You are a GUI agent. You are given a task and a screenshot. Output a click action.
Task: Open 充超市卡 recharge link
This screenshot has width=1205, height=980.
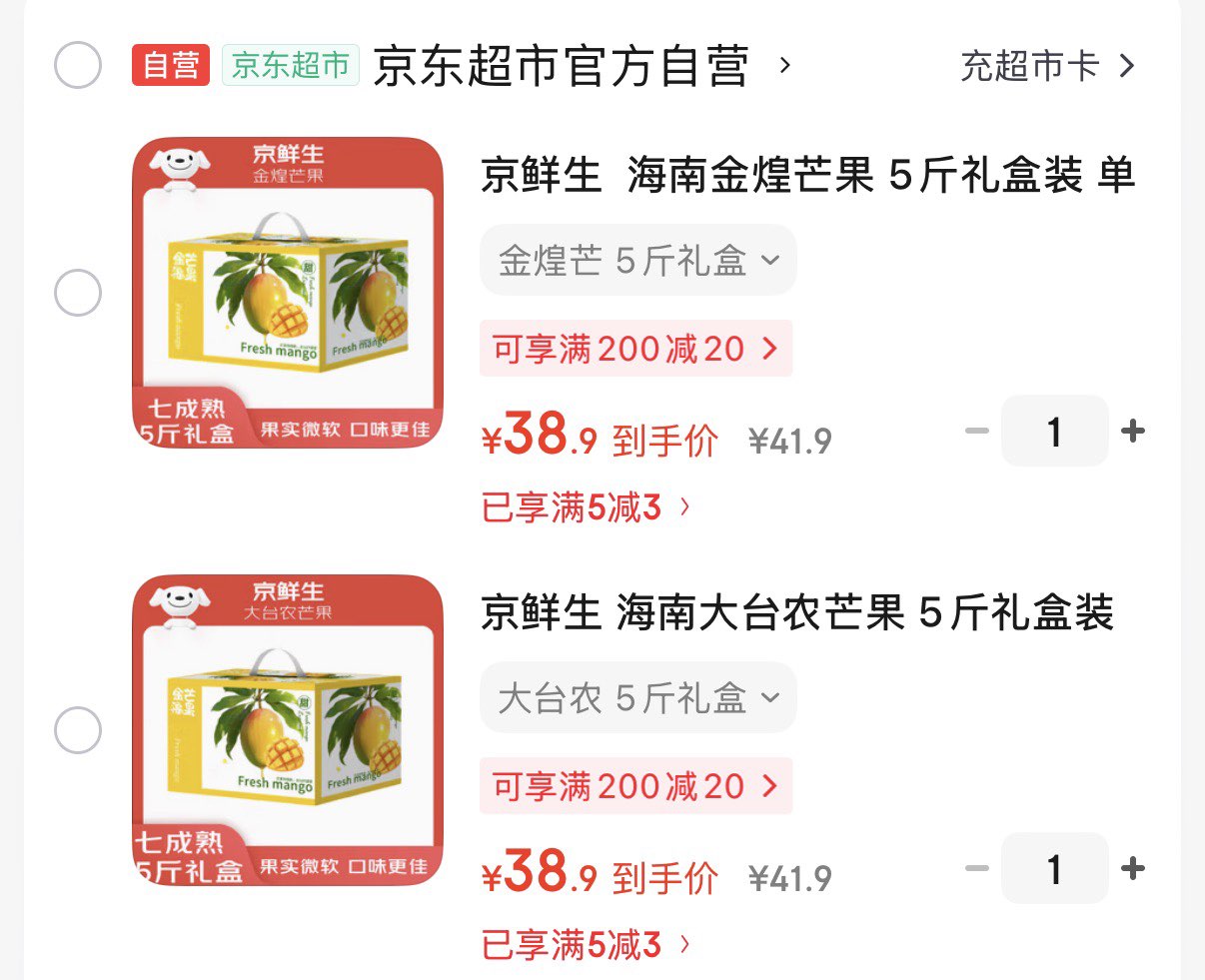pos(1047,66)
